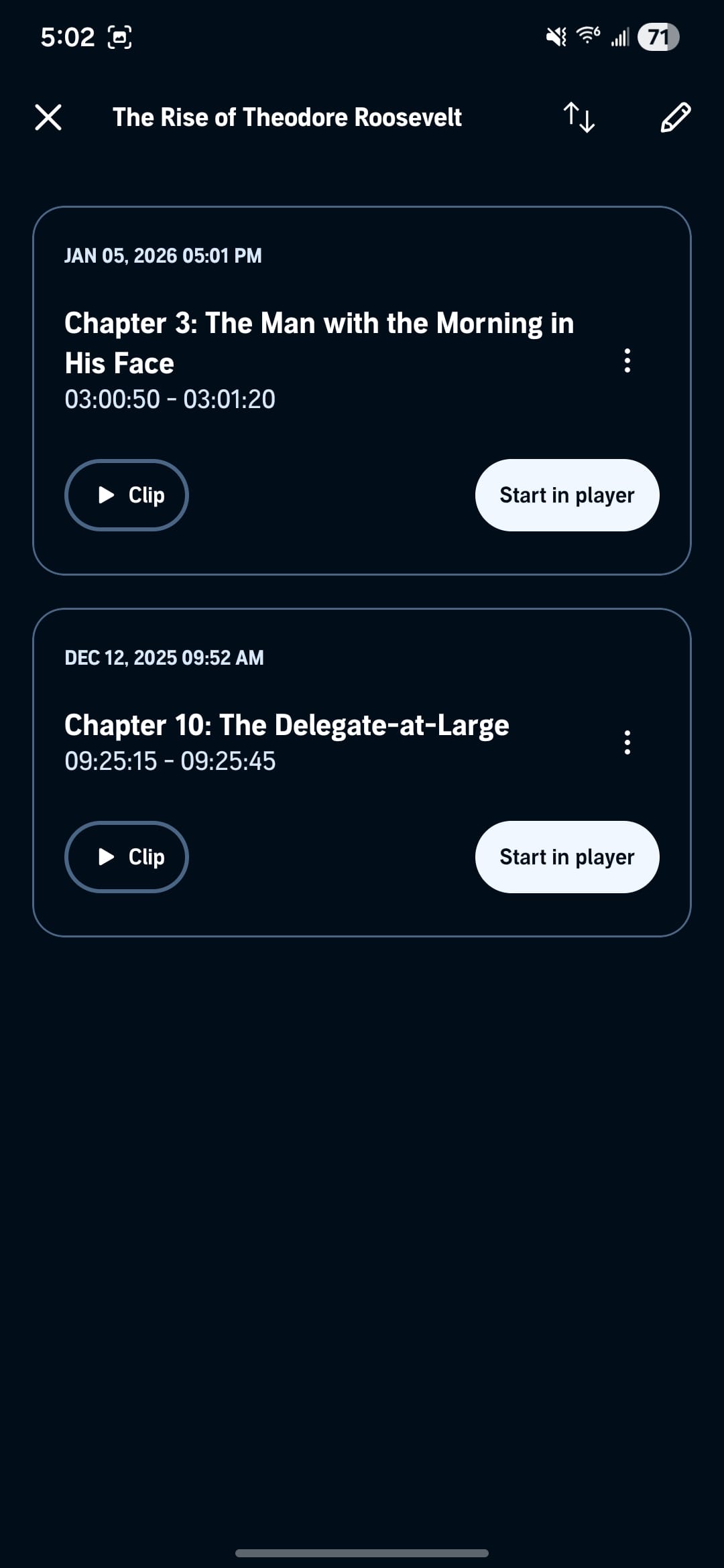Play the Chapter 10 Delegate-at-Large clip
724x1568 pixels.
tap(127, 857)
